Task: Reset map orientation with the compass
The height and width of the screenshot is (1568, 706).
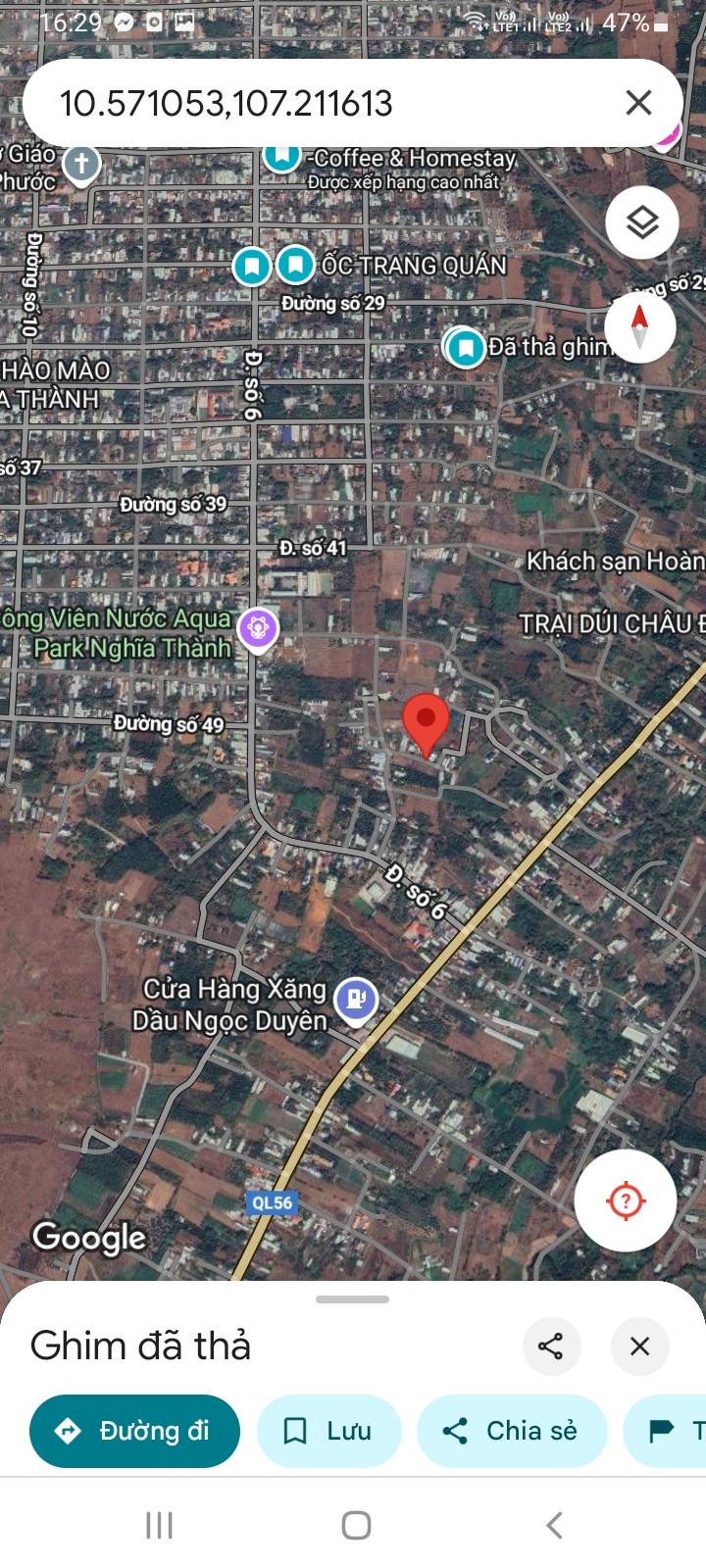Action: pyautogui.click(x=640, y=326)
